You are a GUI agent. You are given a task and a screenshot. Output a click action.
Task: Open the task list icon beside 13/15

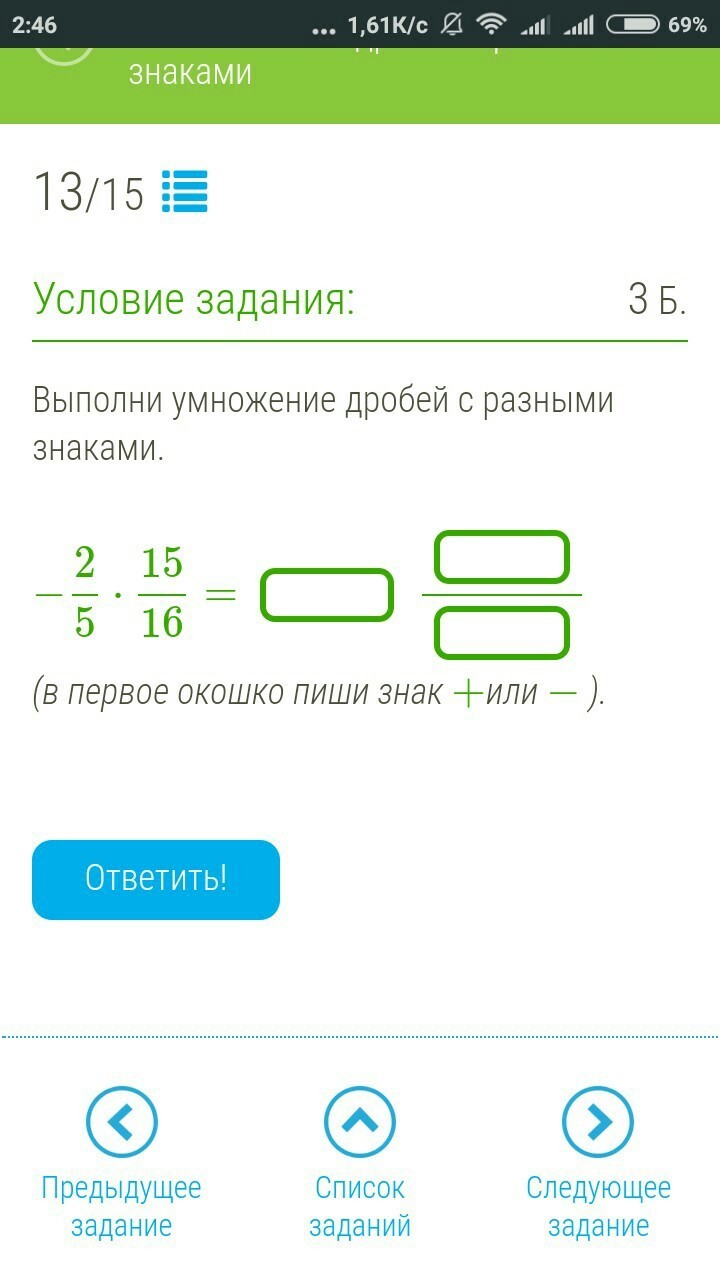point(184,192)
